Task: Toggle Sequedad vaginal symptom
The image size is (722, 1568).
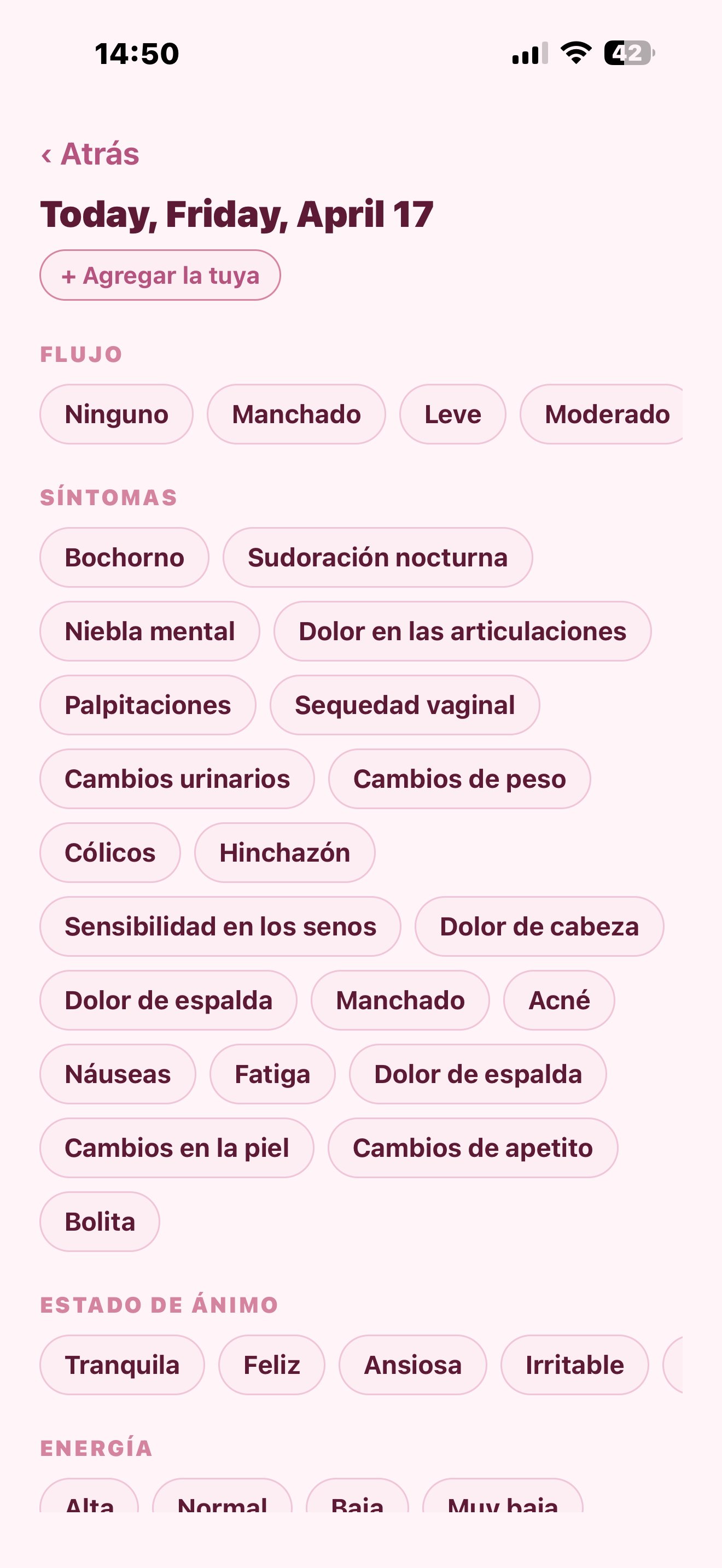Action: tap(404, 705)
